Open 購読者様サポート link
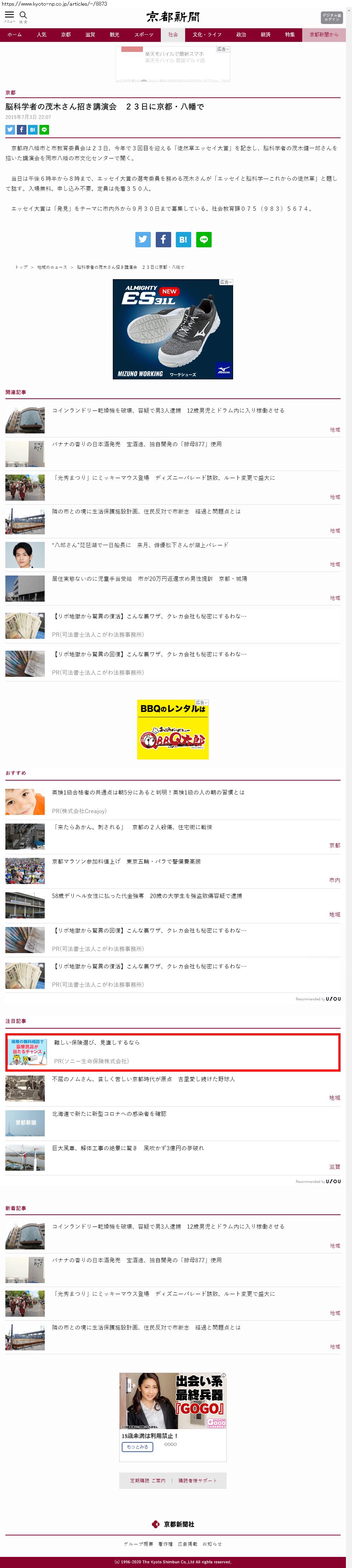 pos(197,1480)
